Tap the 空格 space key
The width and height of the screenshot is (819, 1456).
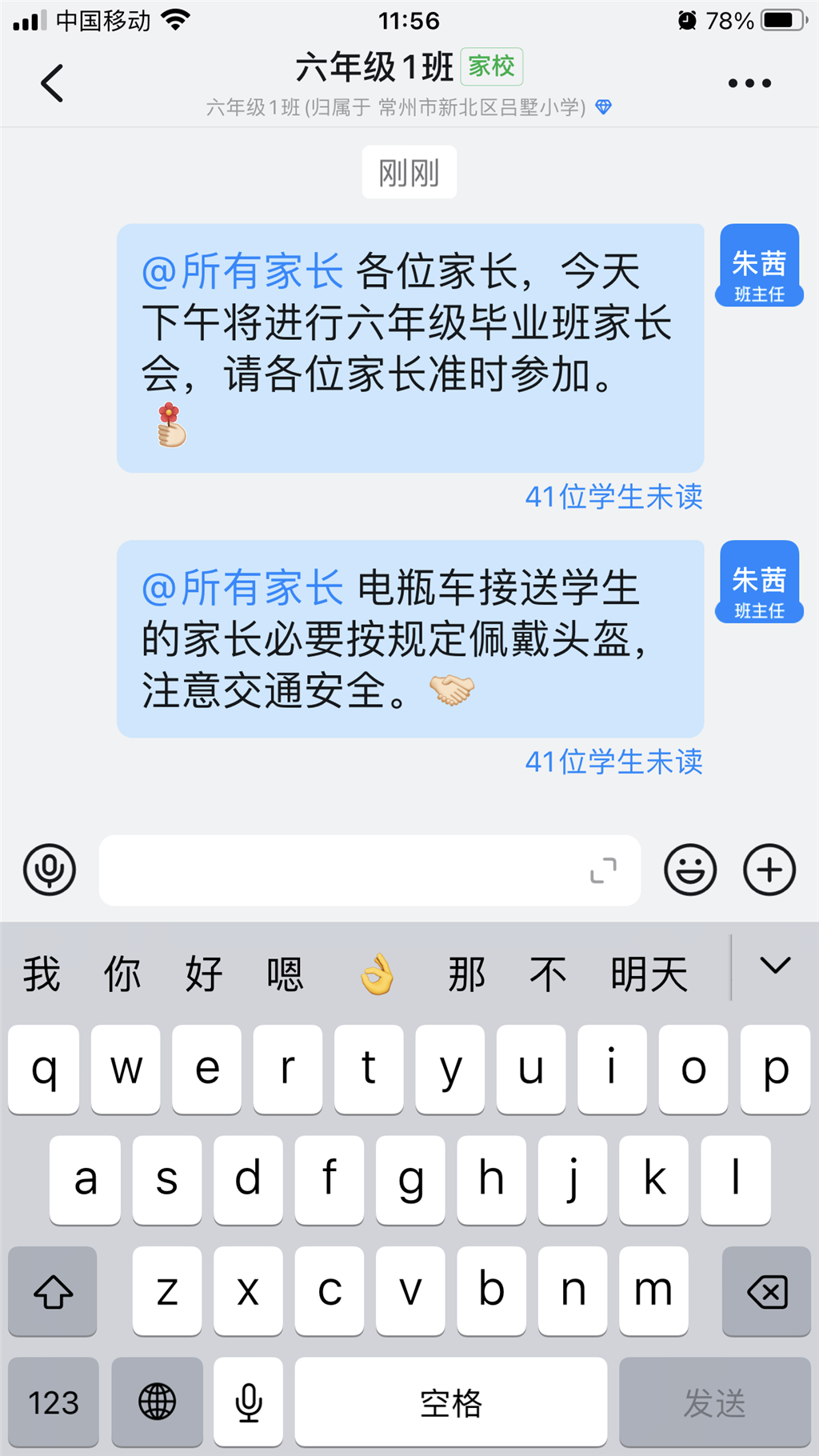(x=450, y=1402)
